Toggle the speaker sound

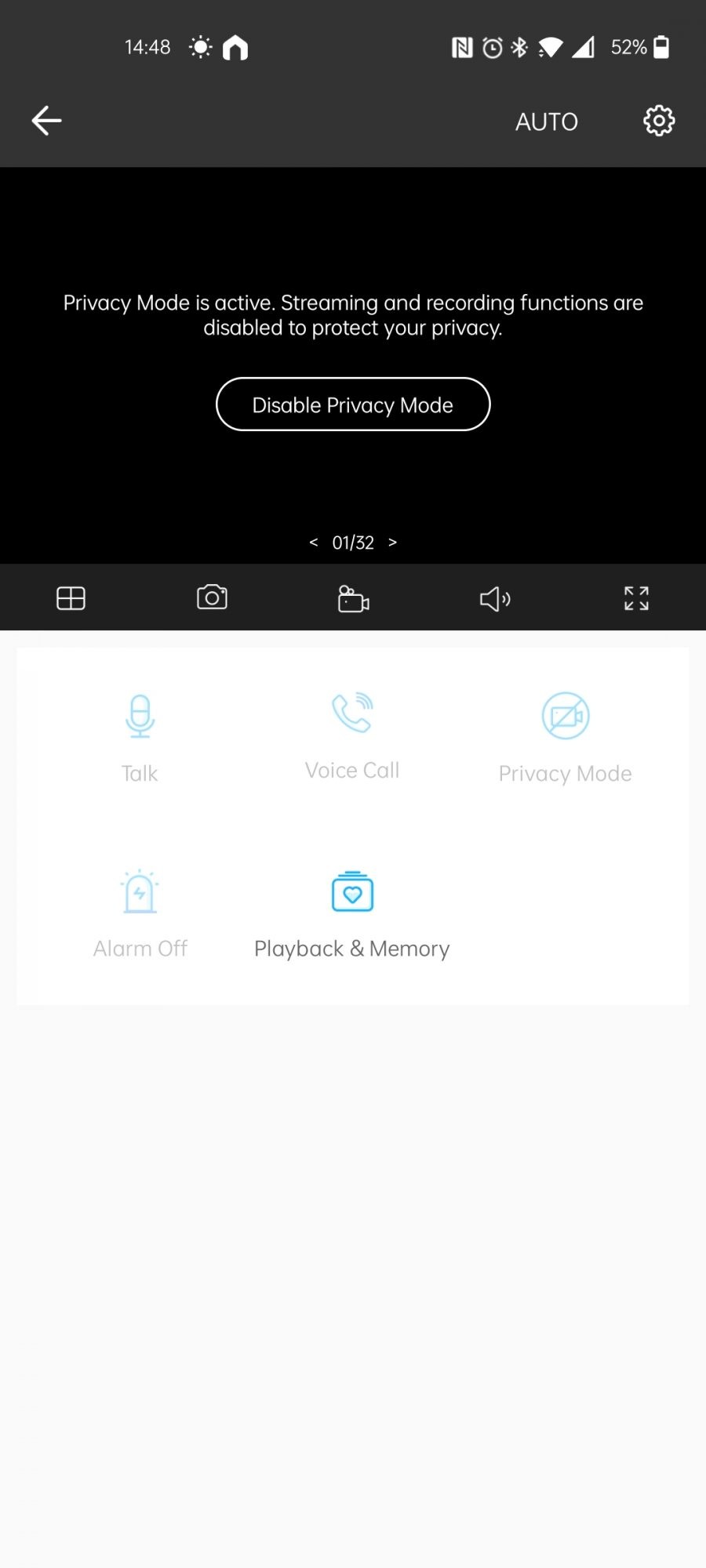494,600
